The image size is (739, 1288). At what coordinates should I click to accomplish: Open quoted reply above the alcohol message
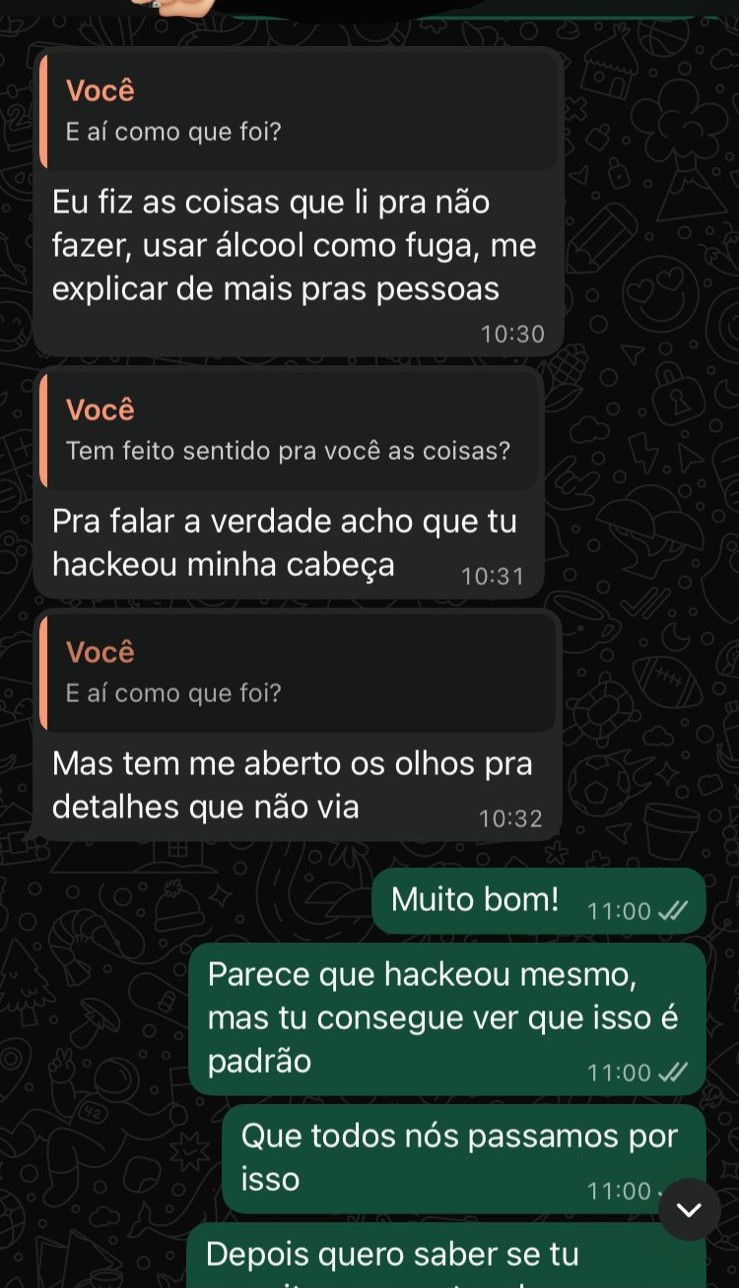point(298,110)
